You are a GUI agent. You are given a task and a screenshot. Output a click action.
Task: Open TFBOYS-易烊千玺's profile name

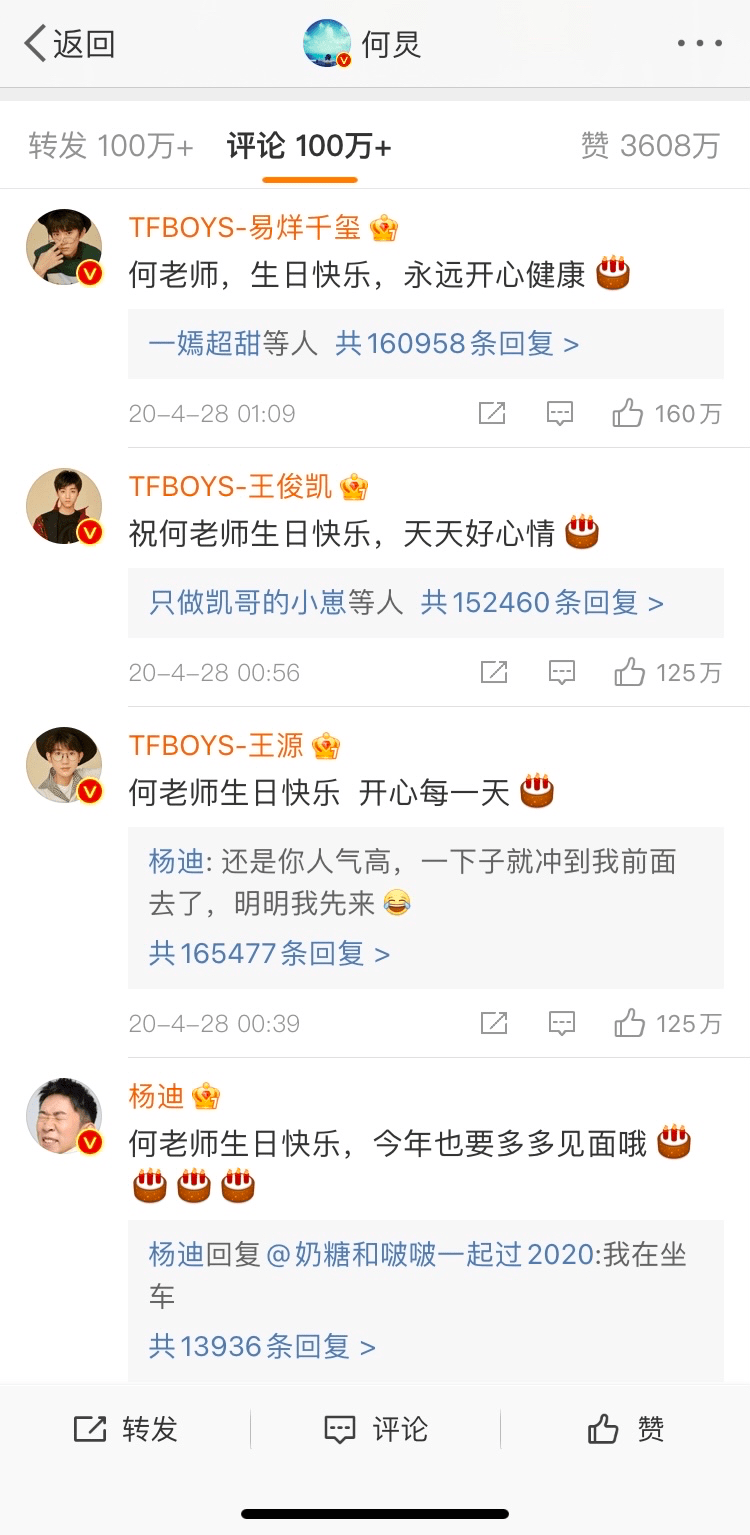pos(245,228)
